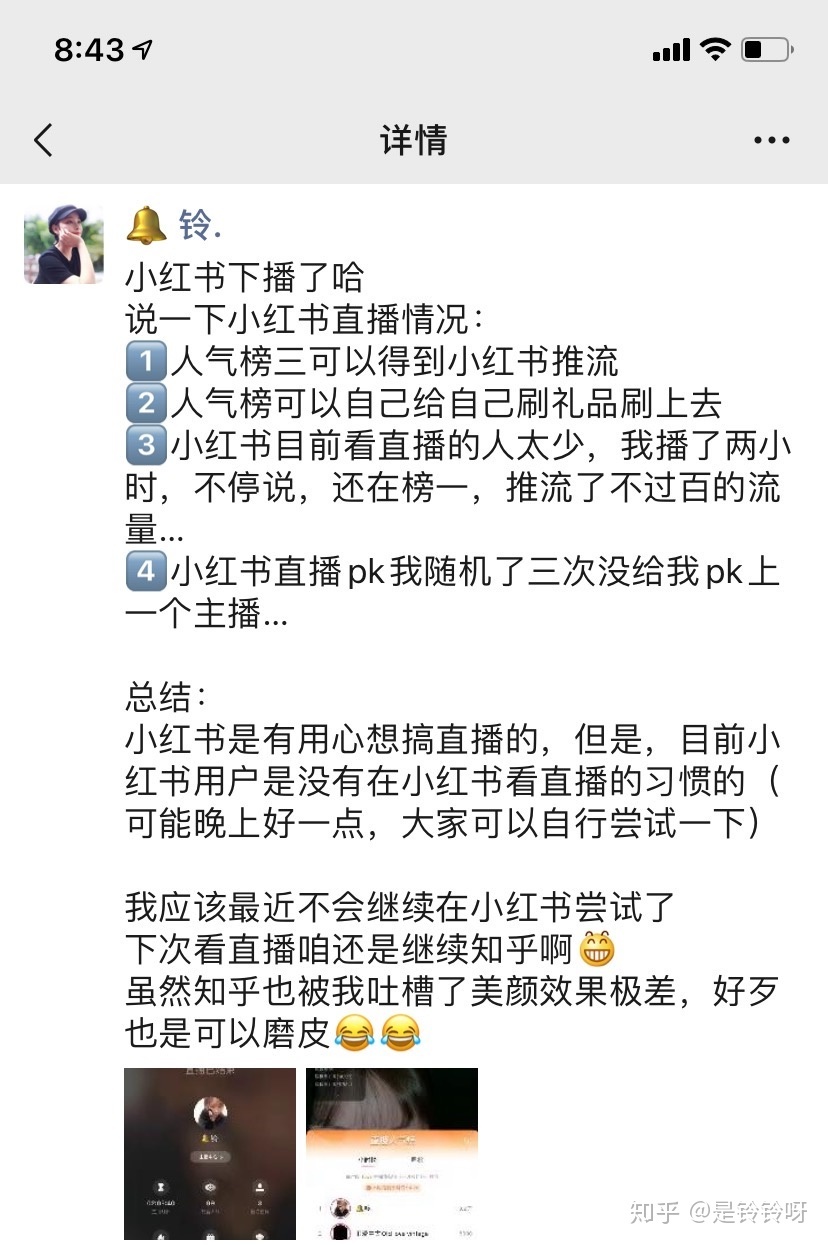Tap the eye icon inside the left thumbnail

[x=209, y=1187]
